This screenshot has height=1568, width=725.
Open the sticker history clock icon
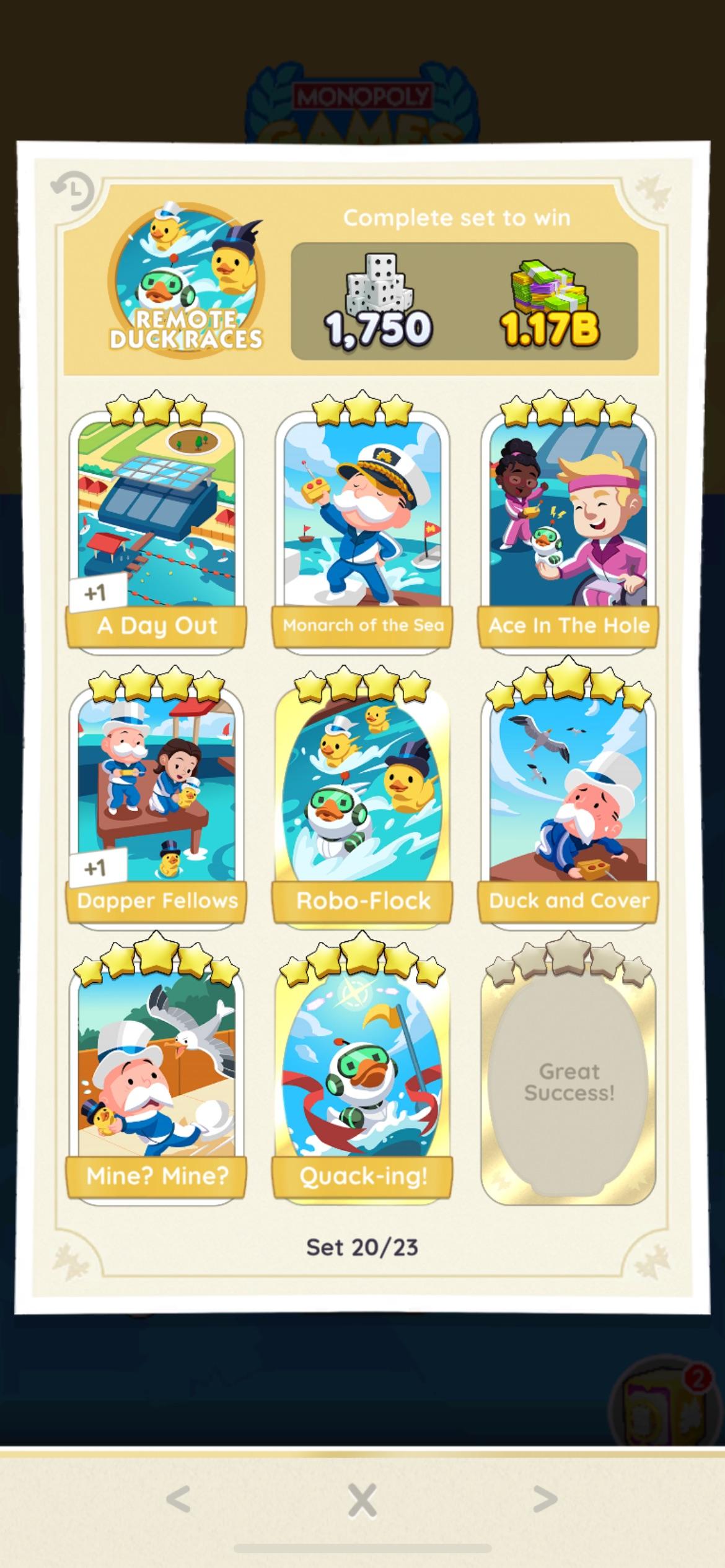pyautogui.click(x=73, y=190)
